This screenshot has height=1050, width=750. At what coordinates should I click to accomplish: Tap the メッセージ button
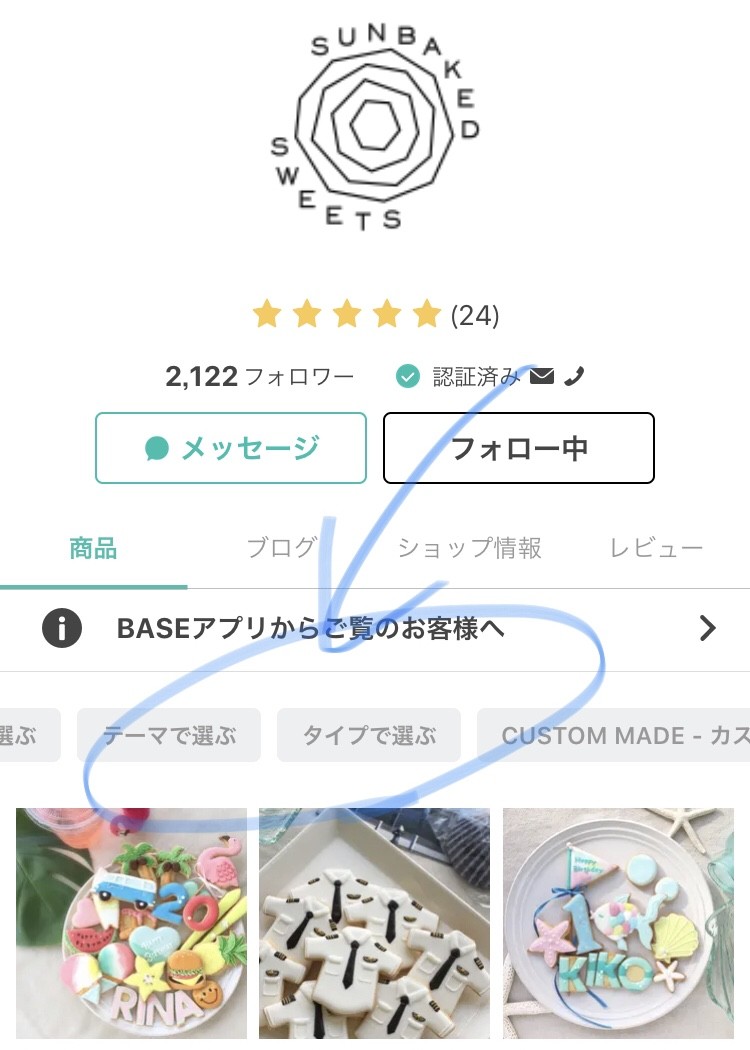click(231, 448)
